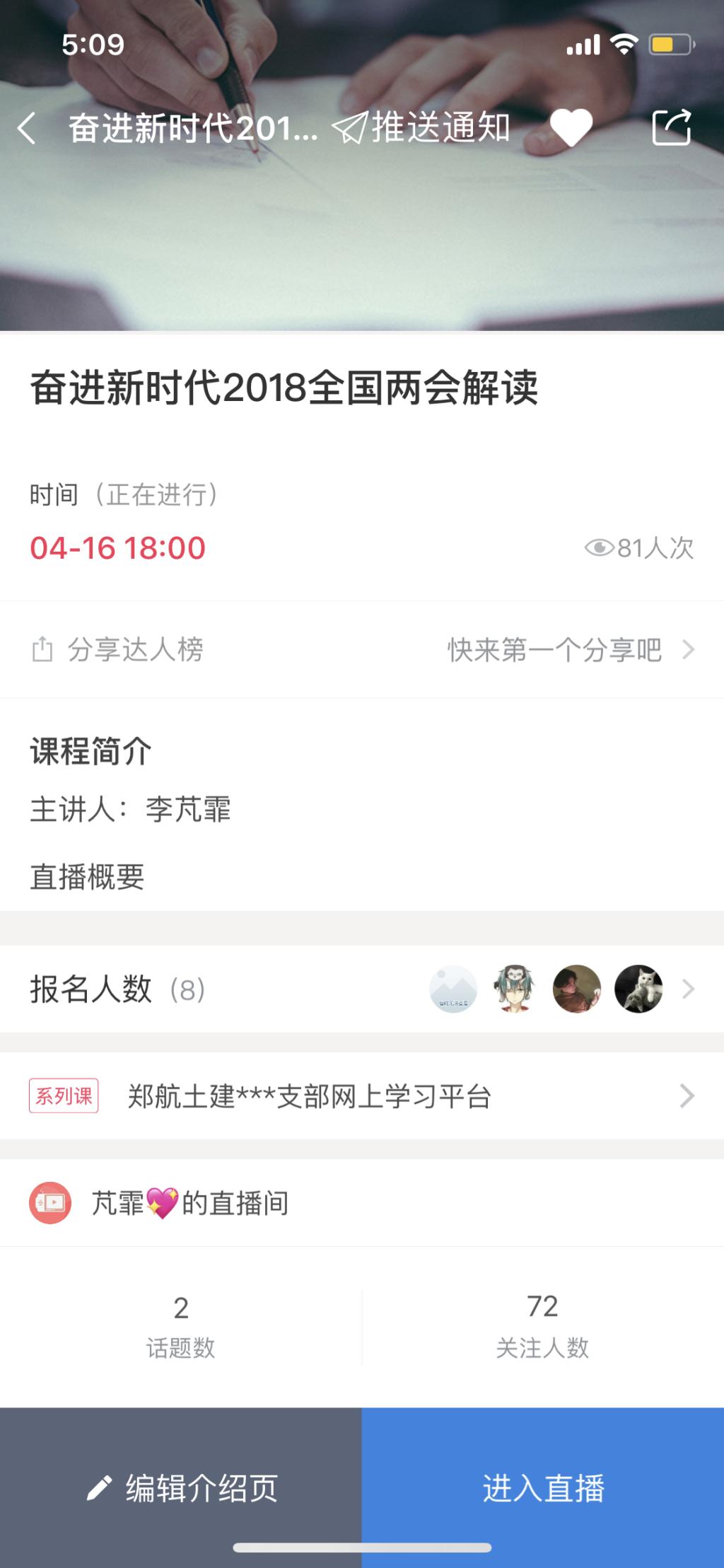Go back using the top-left arrow

(27, 129)
